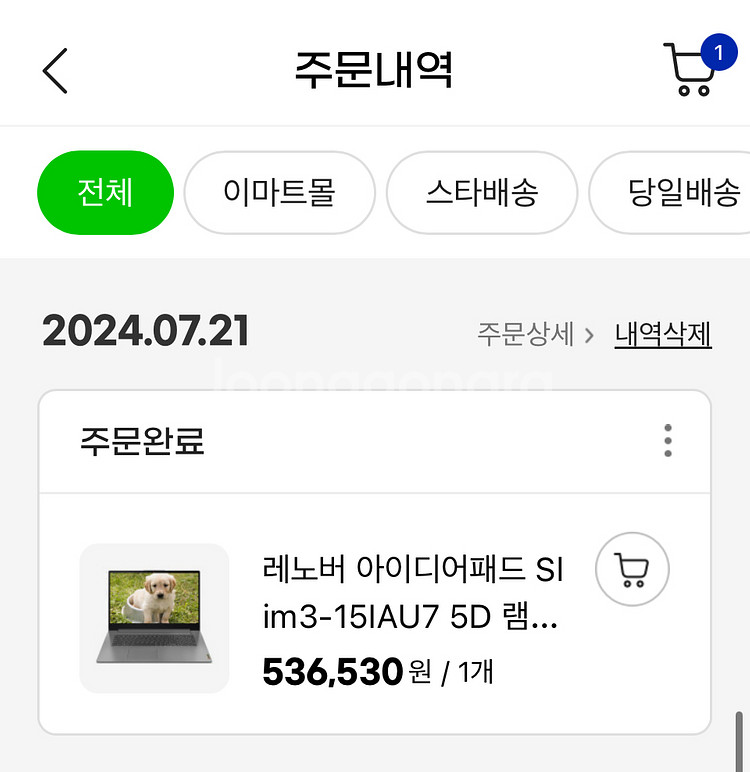The image size is (750, 772).
Task: Tap the 내역삭제 link
Action: 662,334
